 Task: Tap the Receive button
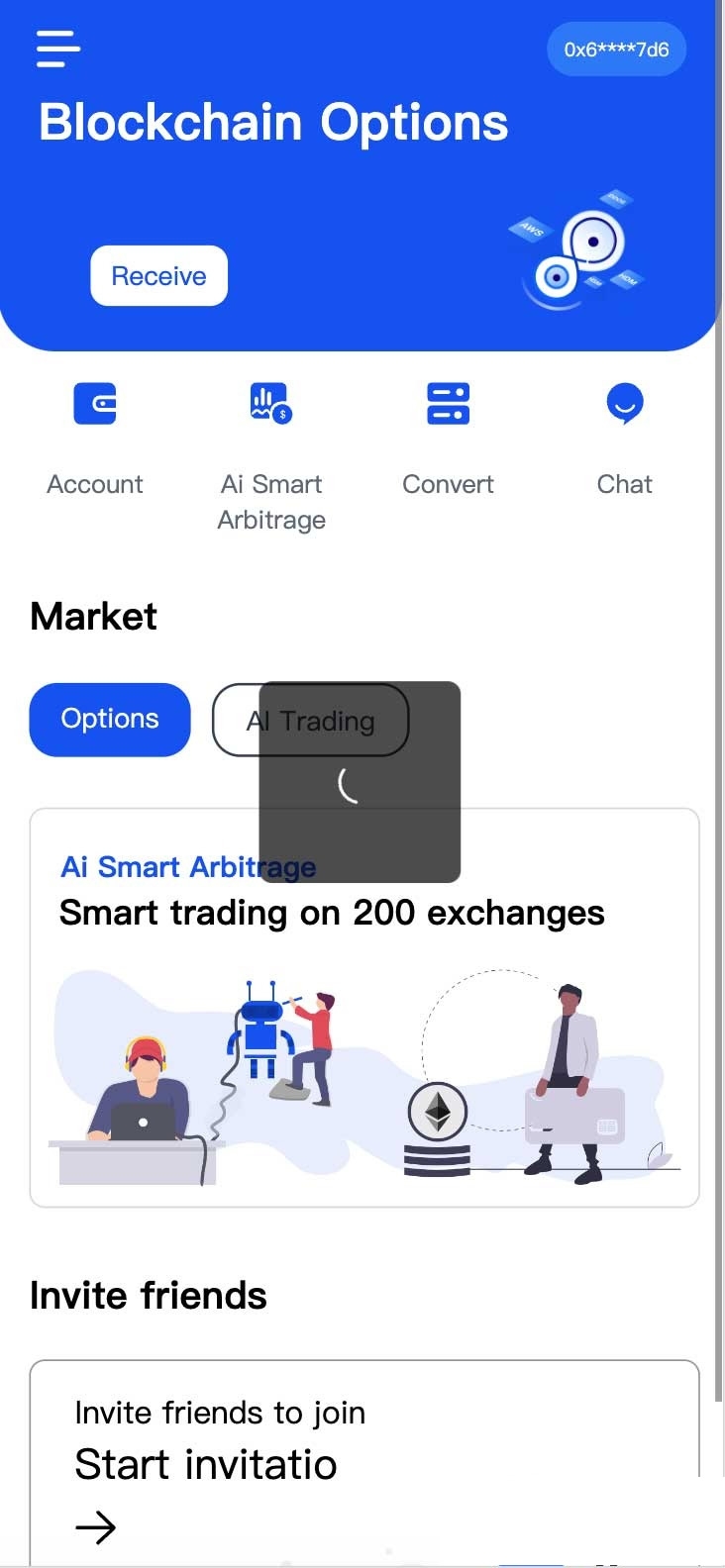click(158, 275)
